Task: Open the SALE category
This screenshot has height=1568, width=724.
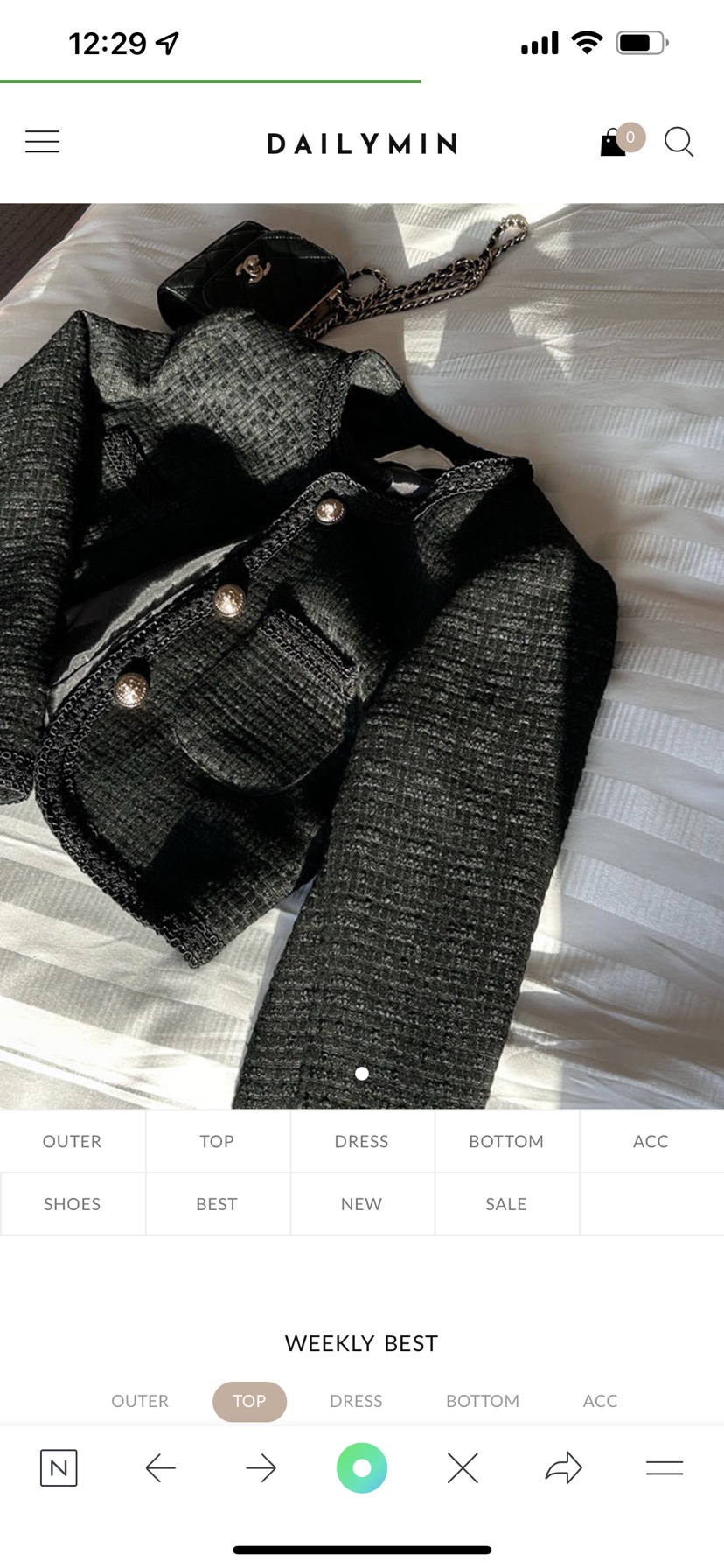Action: (x=506, y=1204)
